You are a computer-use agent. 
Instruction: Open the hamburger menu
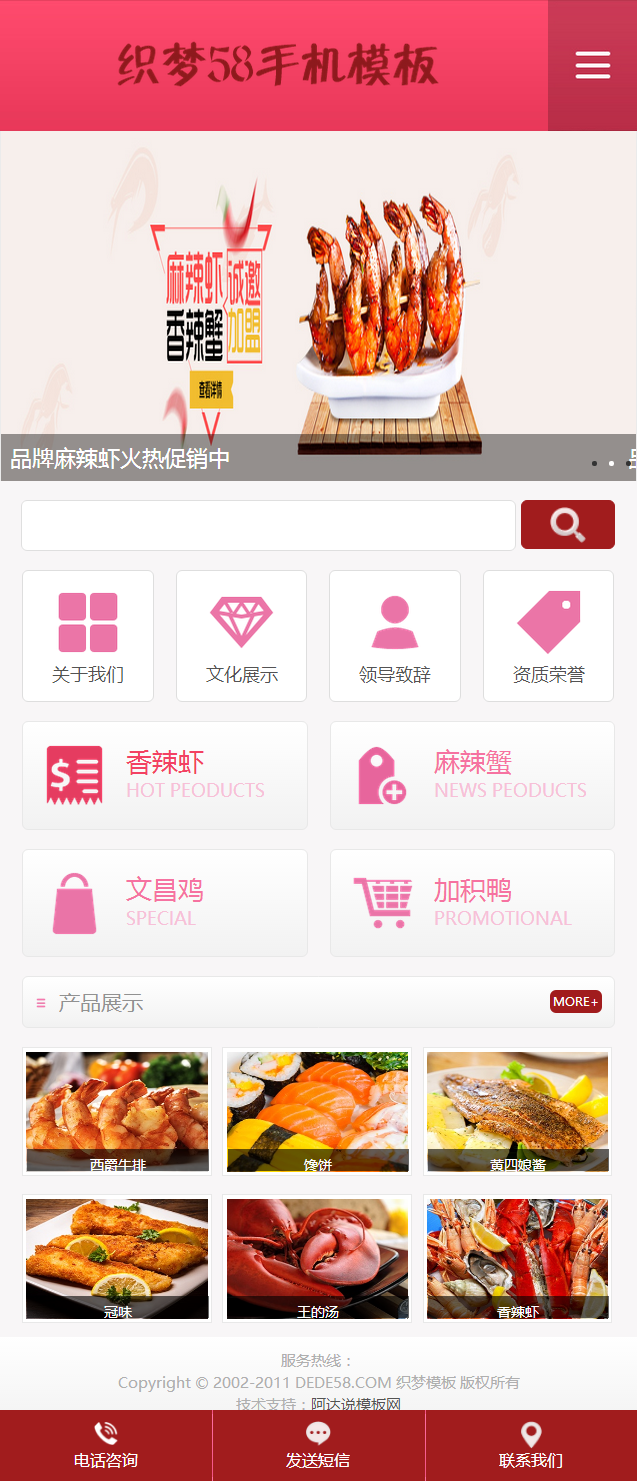pos(592,65)
